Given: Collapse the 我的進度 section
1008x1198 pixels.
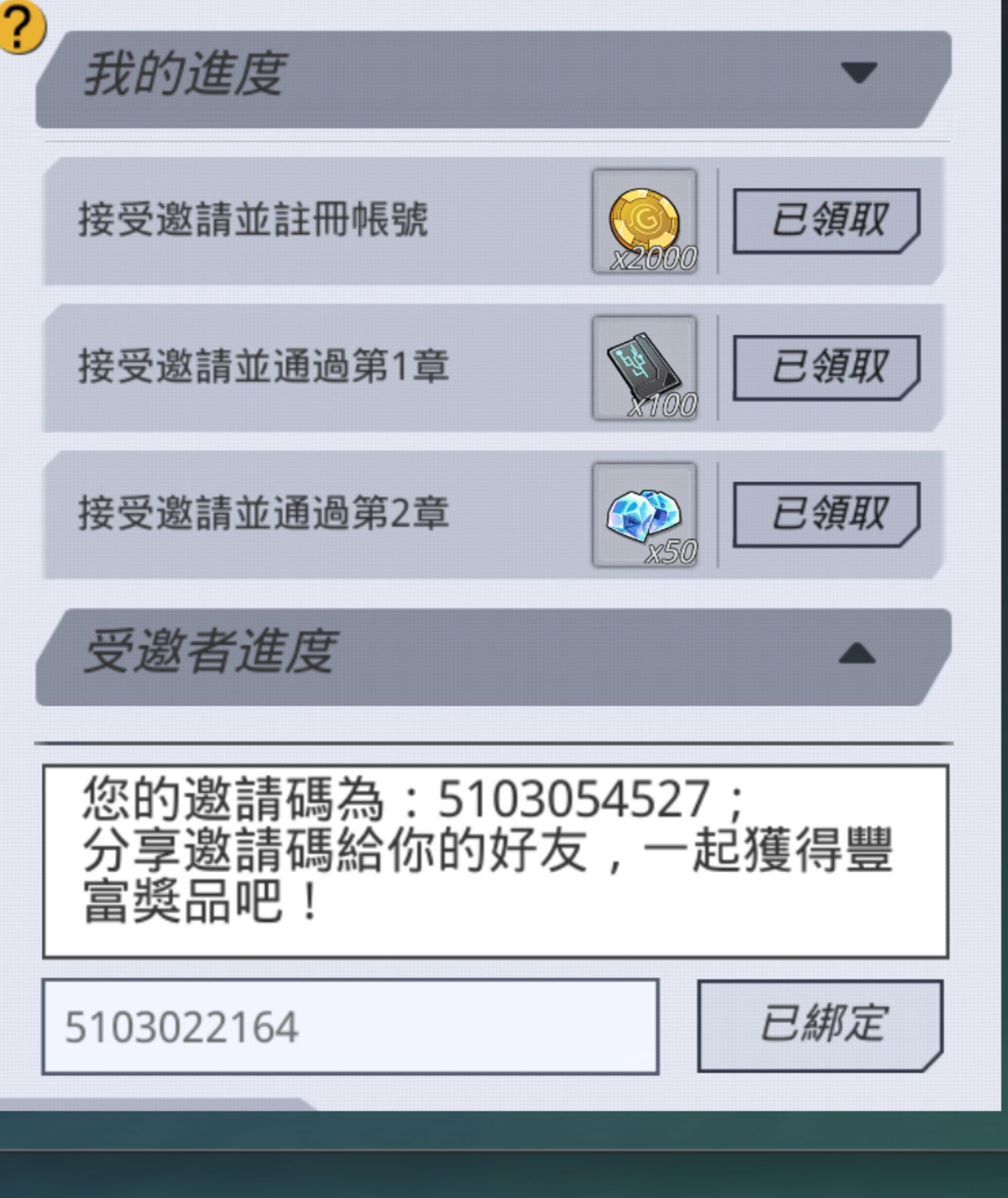Looking at the screenshot, I should tap(858, 72).
